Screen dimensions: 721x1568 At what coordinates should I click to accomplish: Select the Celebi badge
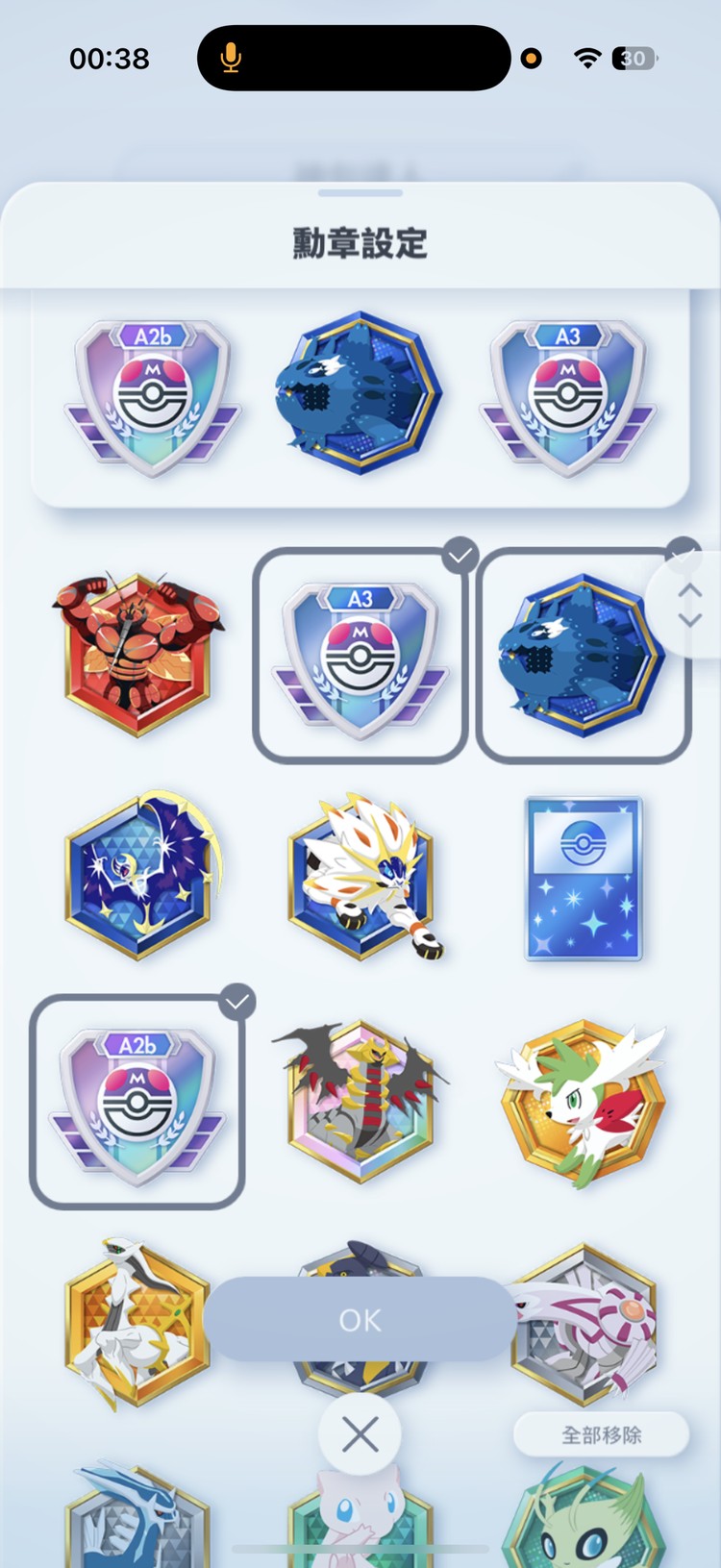point(583,1519)
